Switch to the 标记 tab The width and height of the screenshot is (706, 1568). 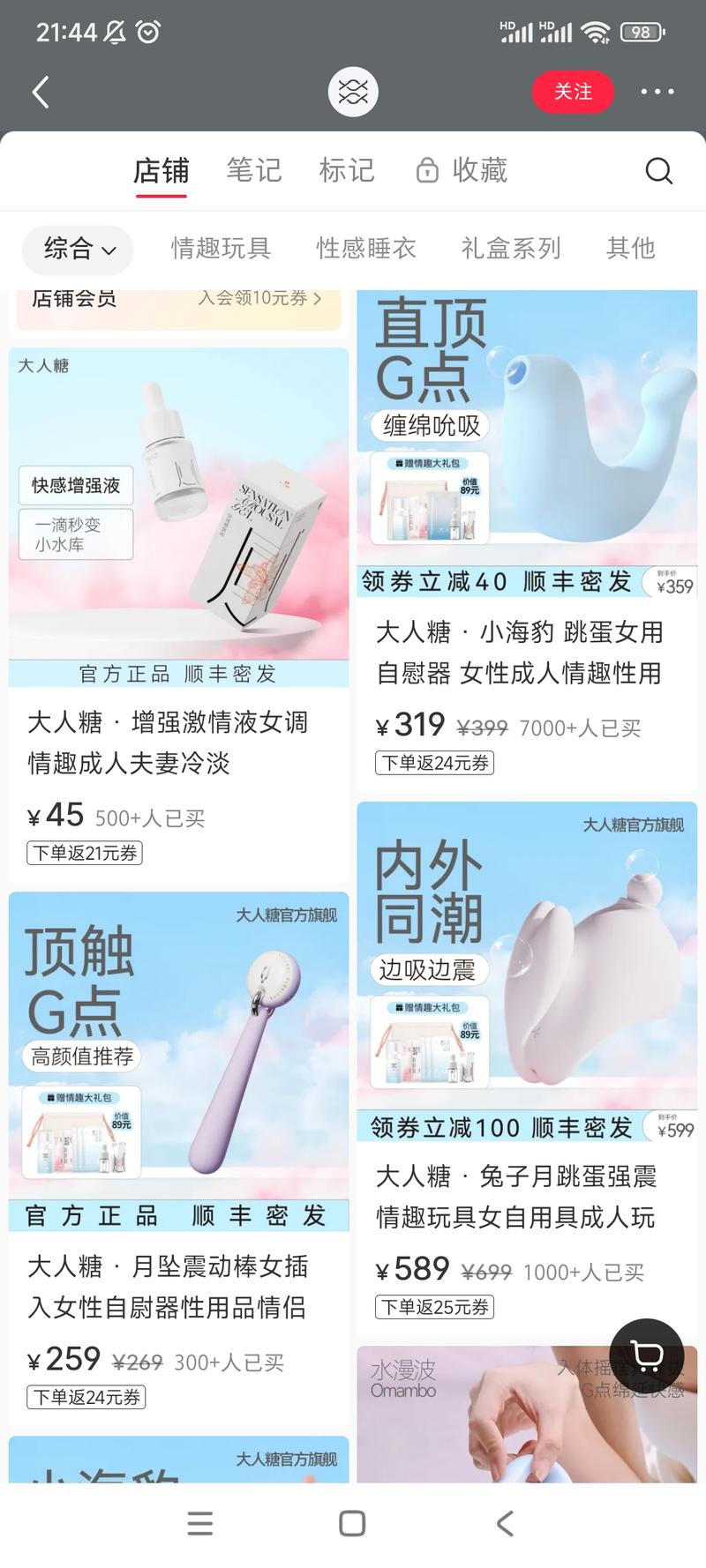coord(347,170)
